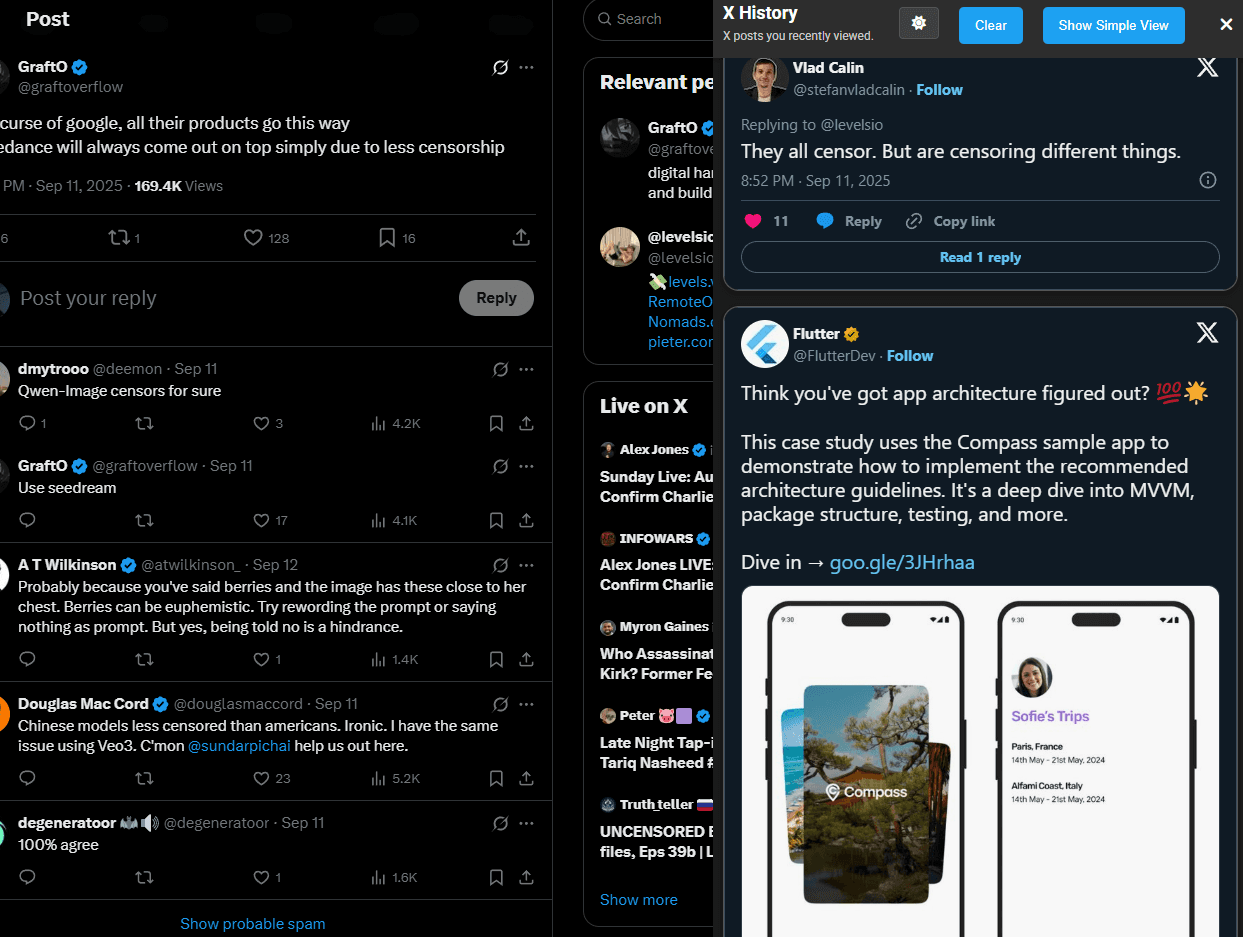Image resolution: width=1243 pixels, height=937 pixels.
Task: Follow Vlad Calin from history panel
Action: point(939,90)
